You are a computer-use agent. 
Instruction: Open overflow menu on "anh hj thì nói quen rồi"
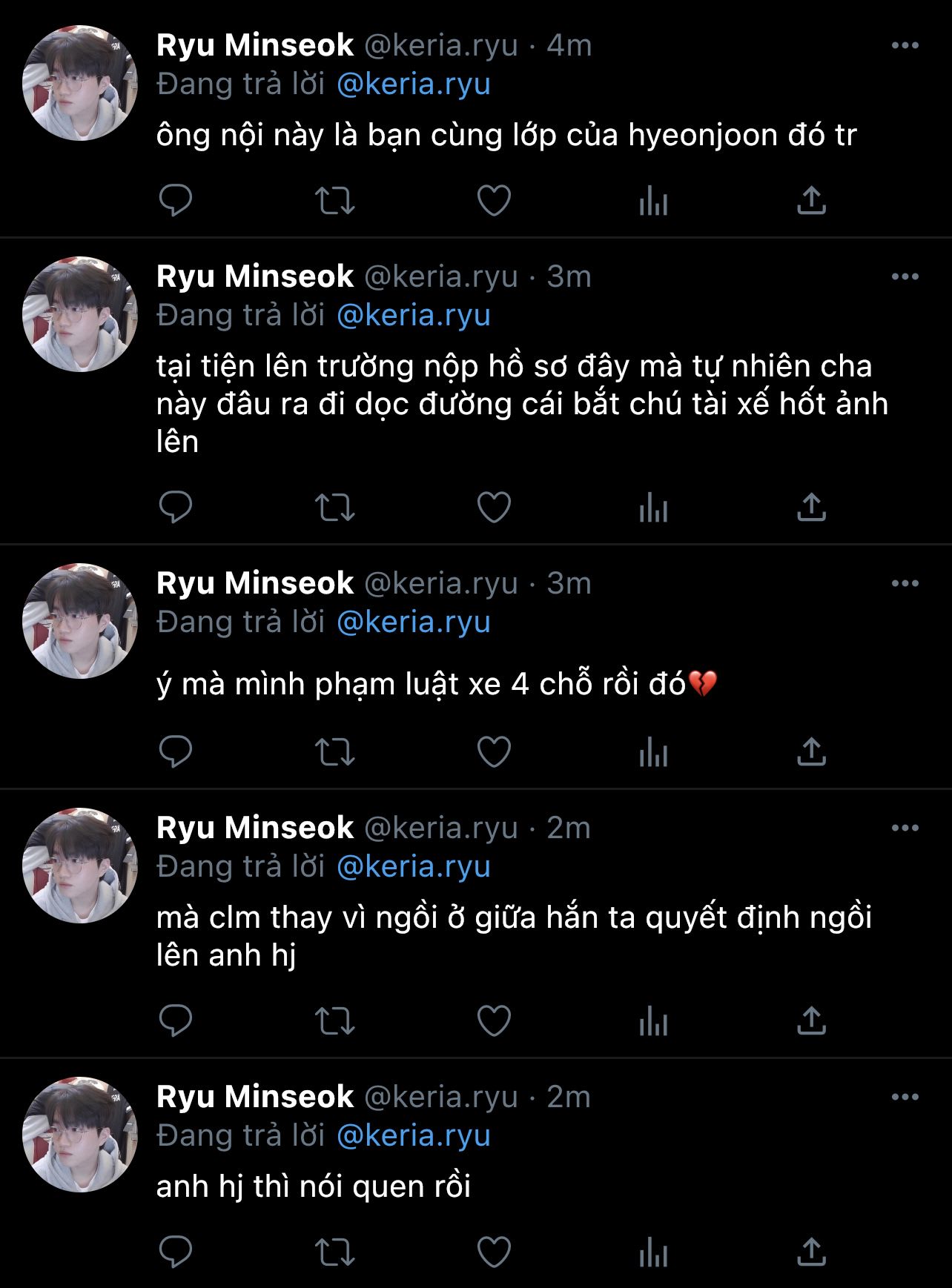click(905, 1098)
